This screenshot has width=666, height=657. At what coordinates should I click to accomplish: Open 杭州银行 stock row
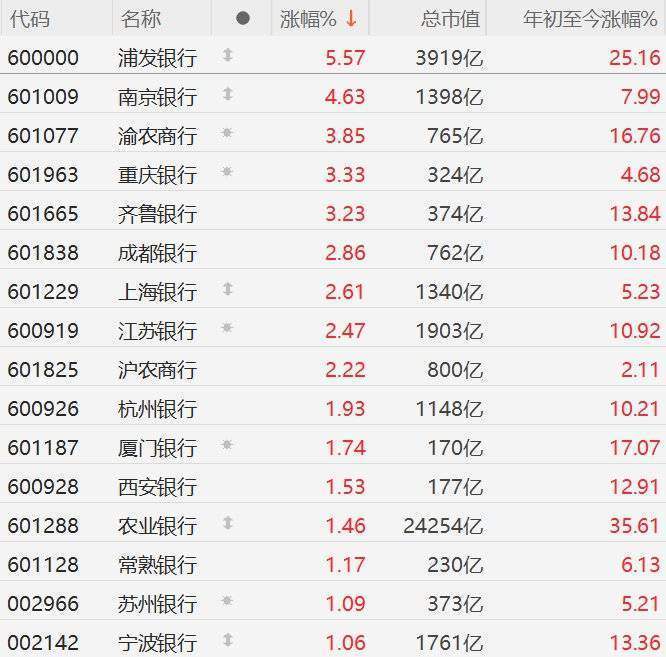pyautogui.click(x=157, y=409)
